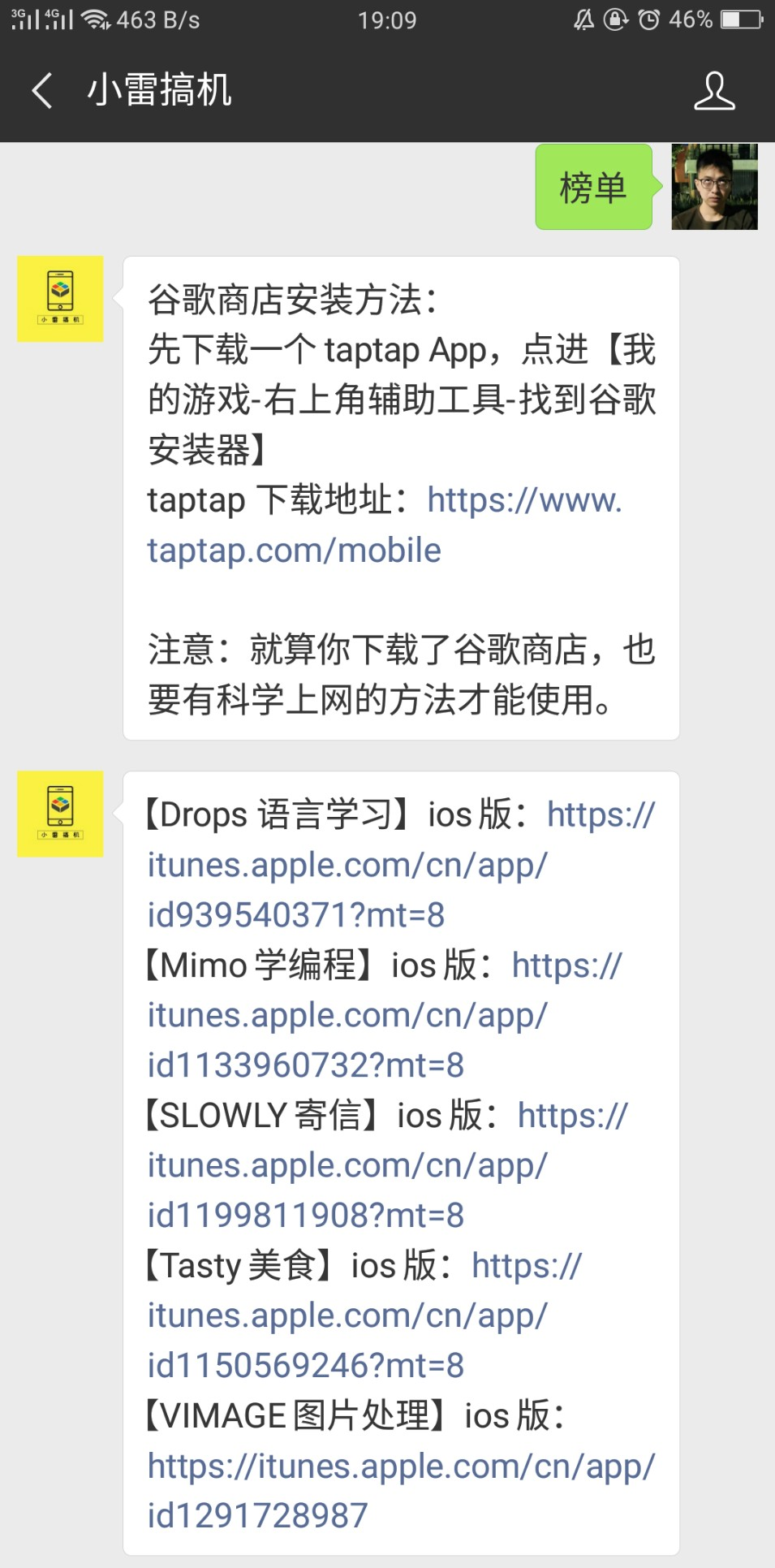The height and width of the screenshot is (1568, 775).
Task: Tap 小雷搞机 avatar beside Drops message
Action: click(61, 814)
